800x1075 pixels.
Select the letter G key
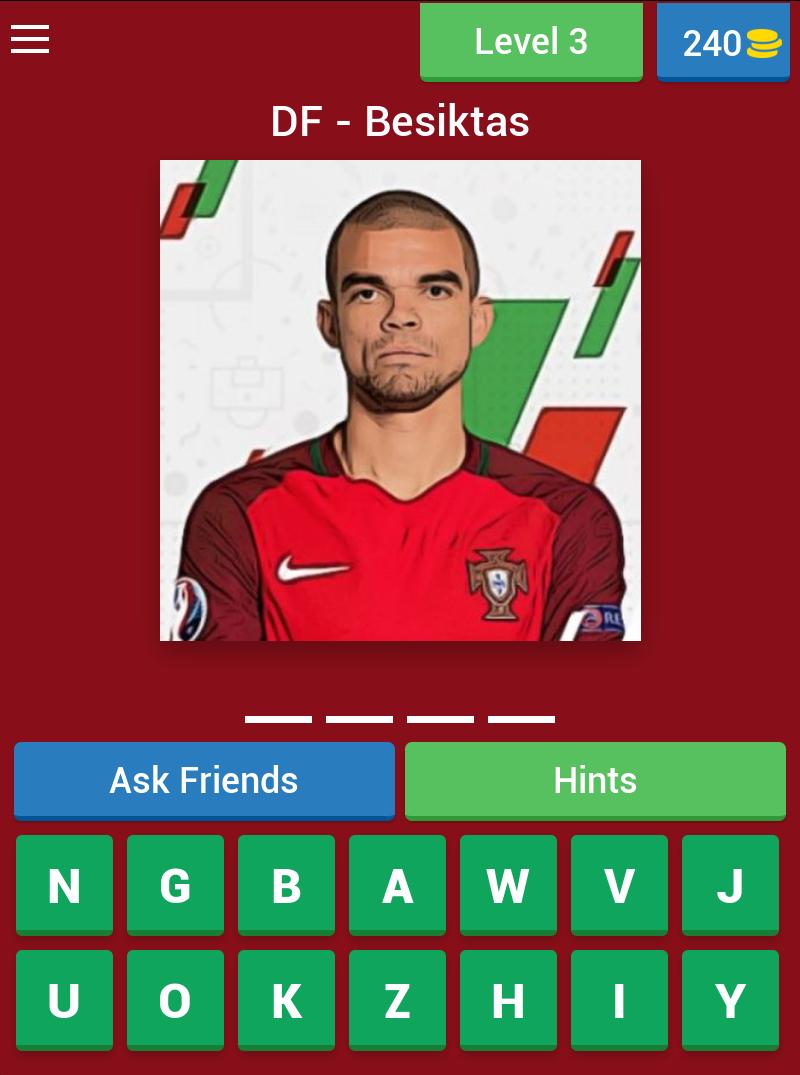(x=175, y=884)
